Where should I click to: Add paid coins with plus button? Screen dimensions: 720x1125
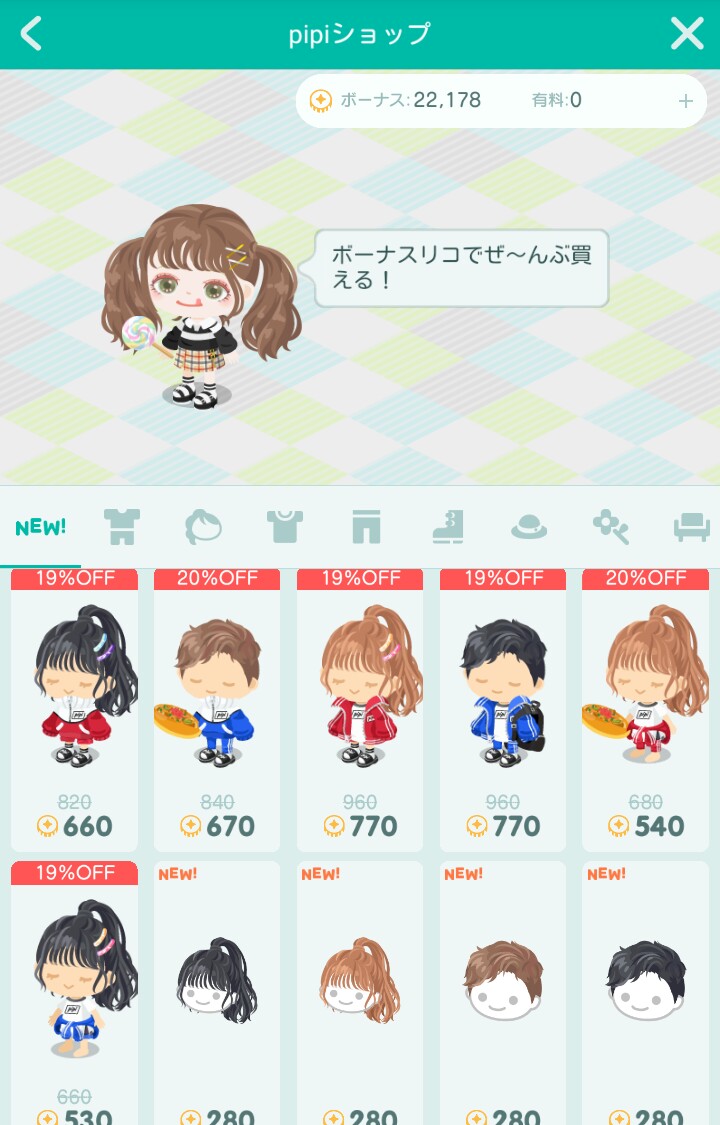pos(686,101)
